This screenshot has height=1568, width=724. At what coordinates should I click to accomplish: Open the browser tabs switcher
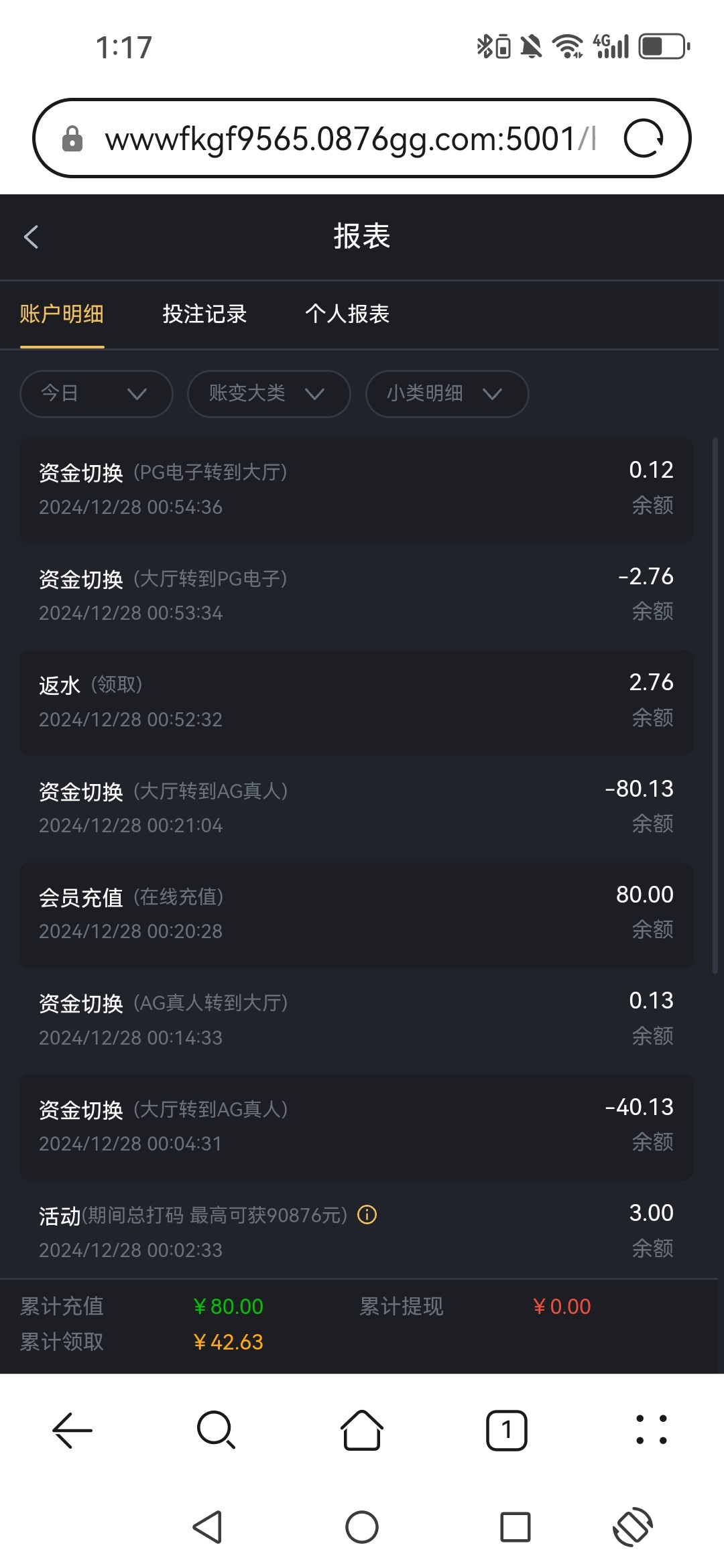[506, 1430]
